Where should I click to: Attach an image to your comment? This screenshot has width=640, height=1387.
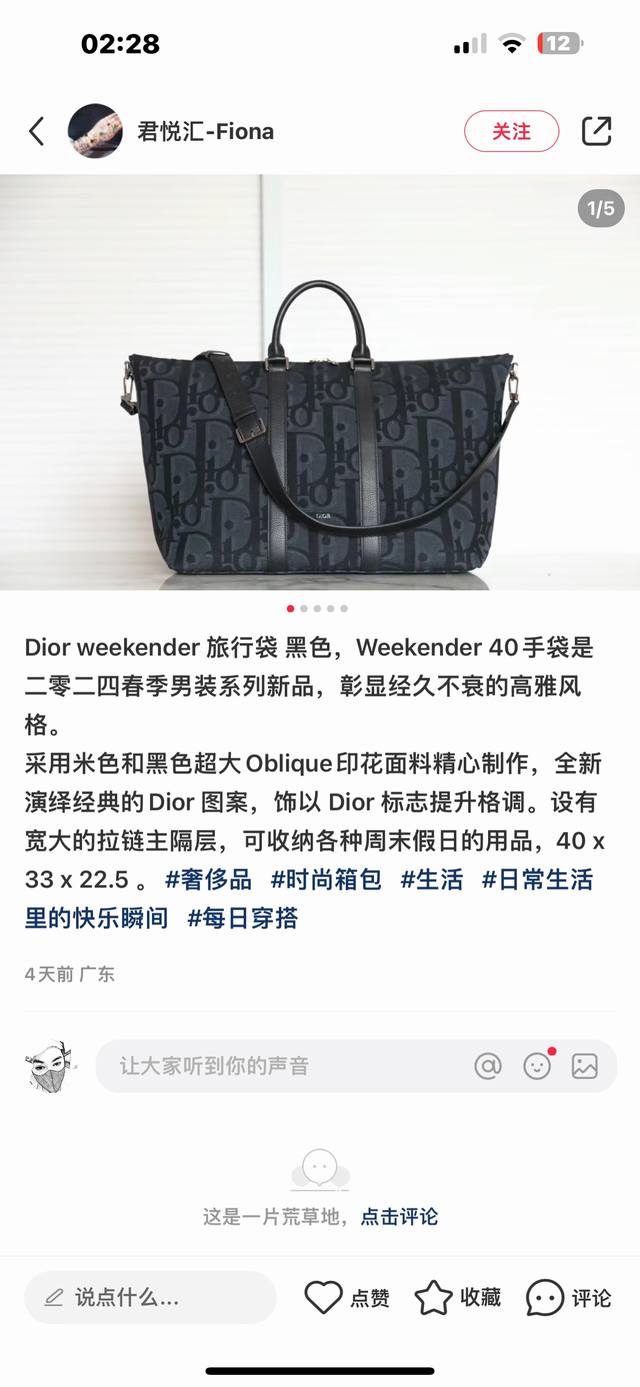point(585,1066)
